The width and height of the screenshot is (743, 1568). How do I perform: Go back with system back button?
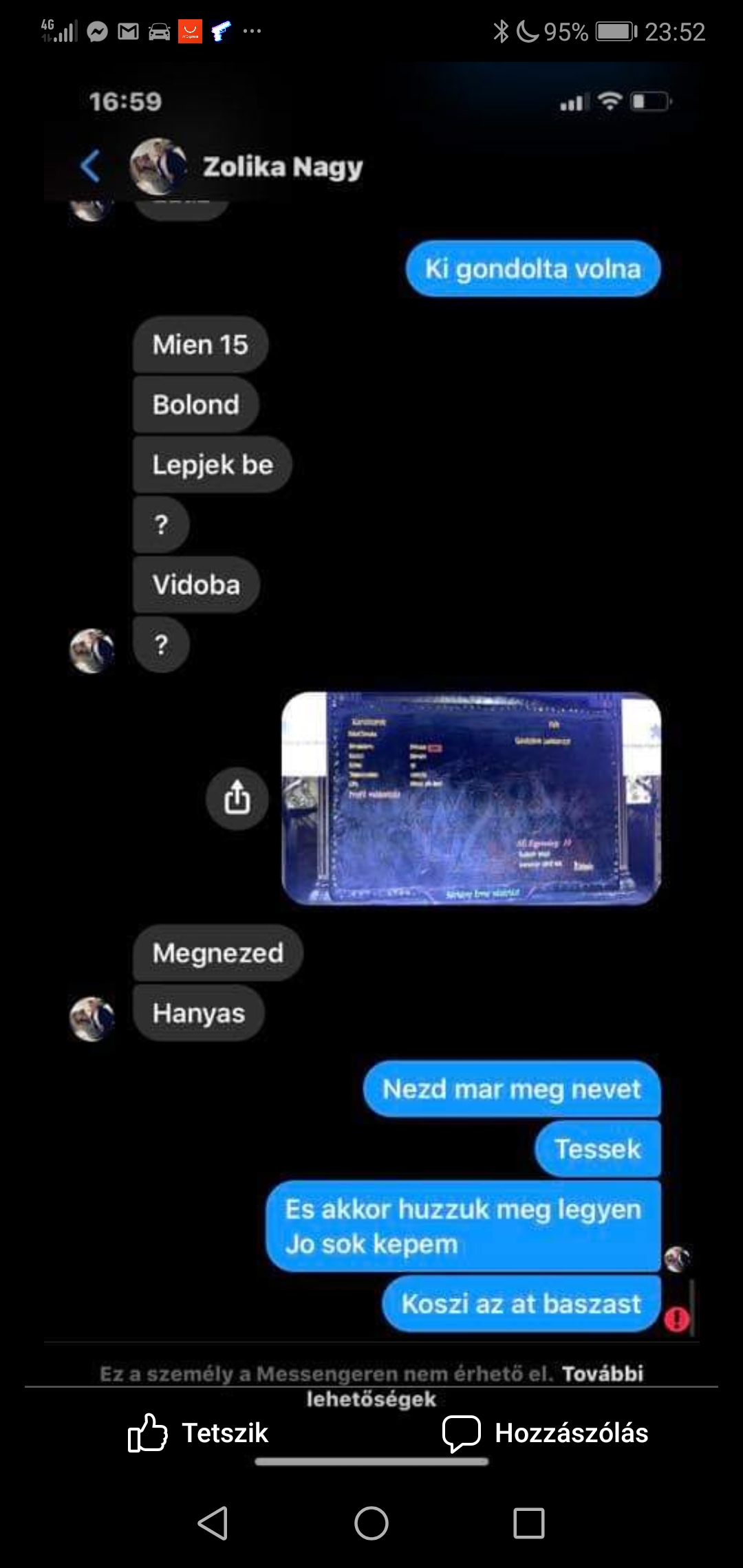coord(213,1523)
